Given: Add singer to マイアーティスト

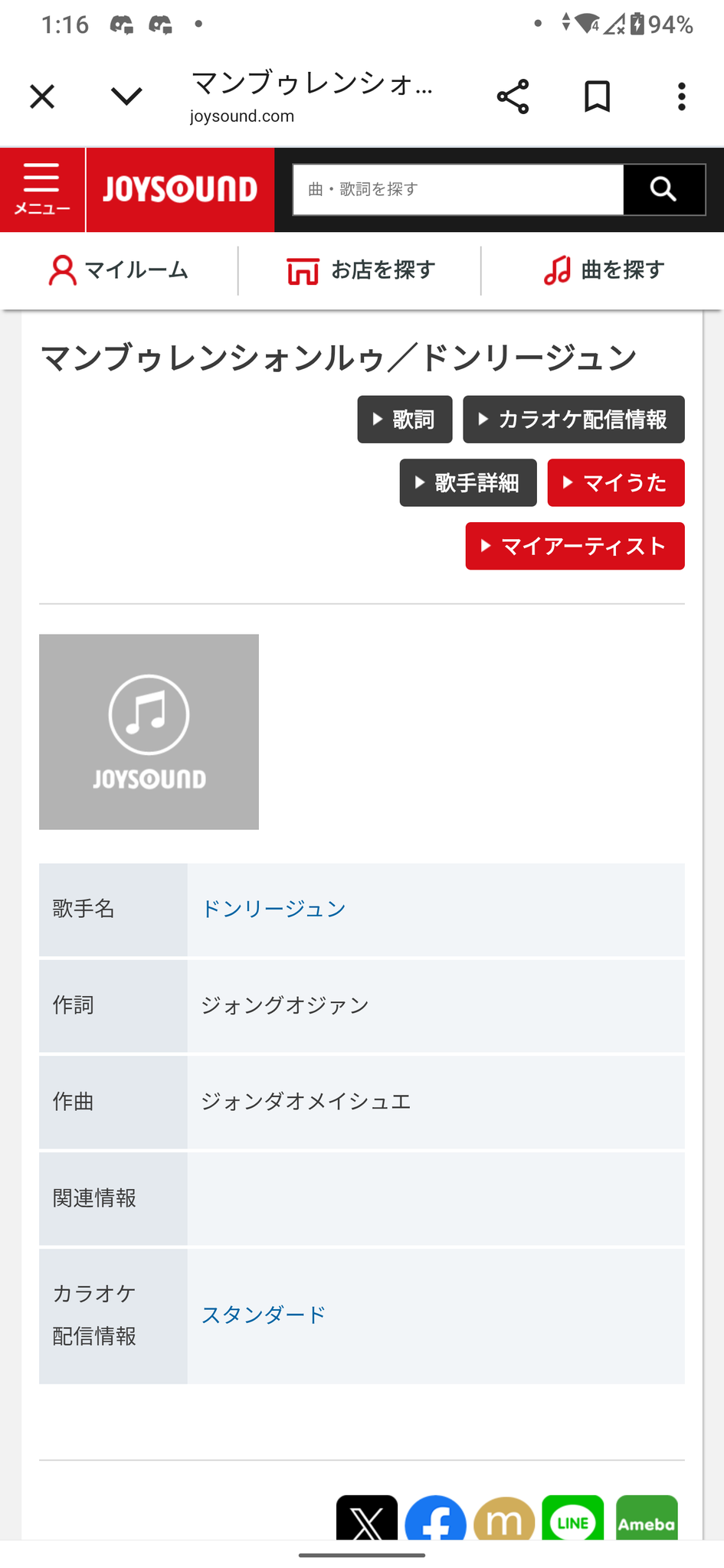Looking at the screenshot, I should point(575,547).
